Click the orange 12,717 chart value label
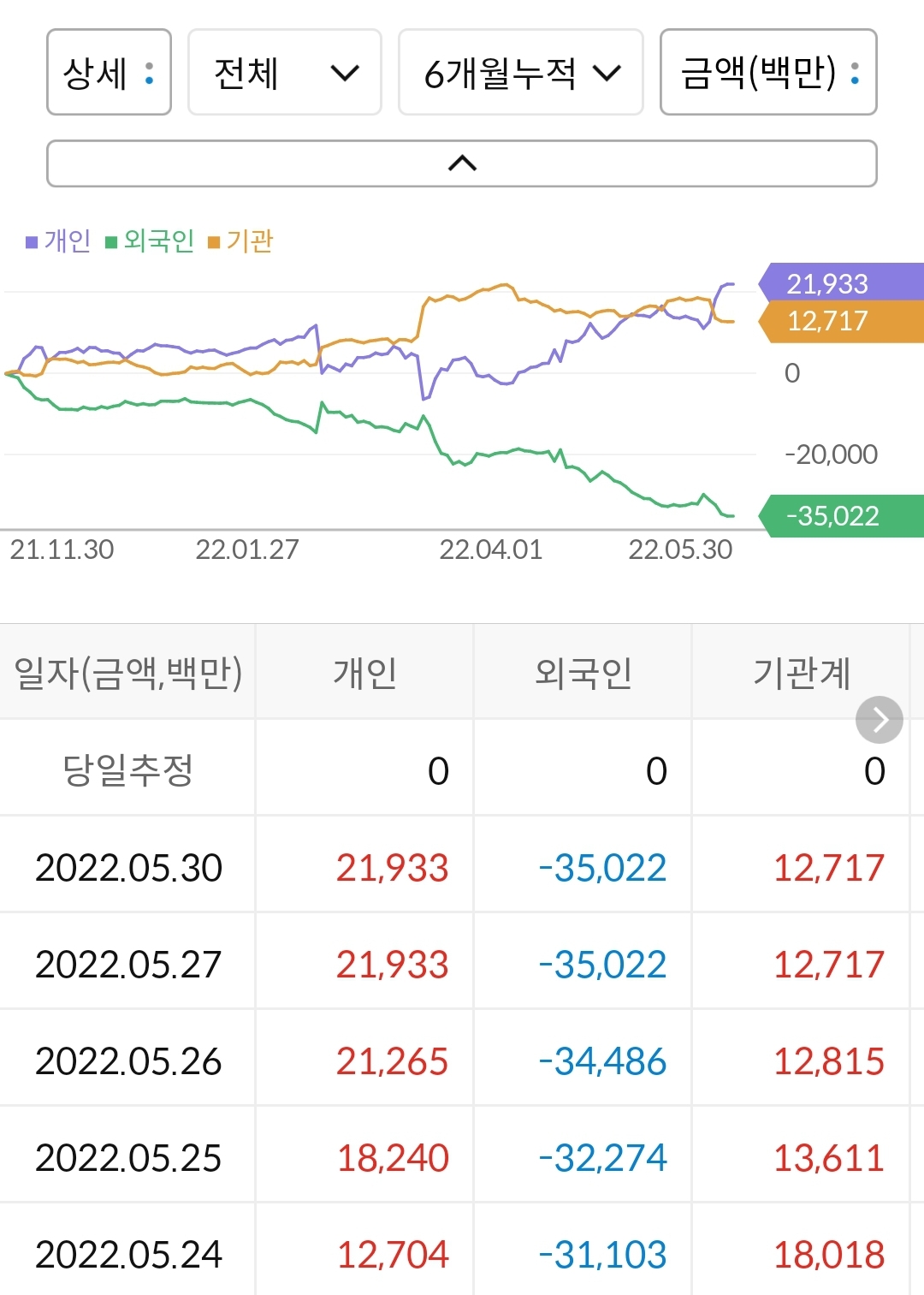The height and width of the screenshot is (1295, 924). click(x=826, y=320)
